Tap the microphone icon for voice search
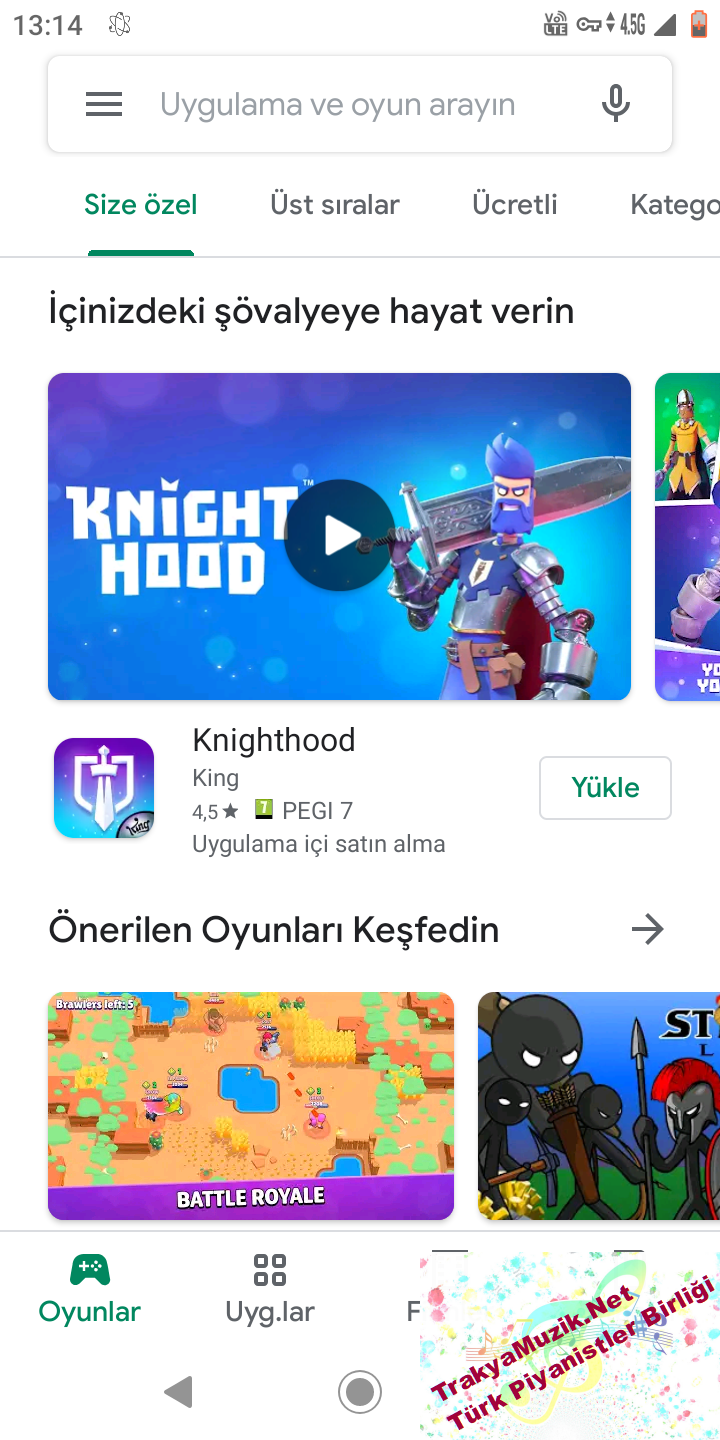 (616, 103)
